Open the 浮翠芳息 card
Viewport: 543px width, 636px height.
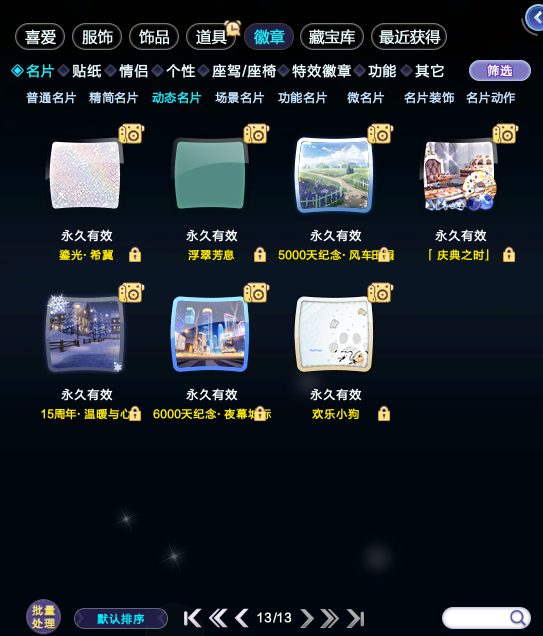(x=210, y=175)
